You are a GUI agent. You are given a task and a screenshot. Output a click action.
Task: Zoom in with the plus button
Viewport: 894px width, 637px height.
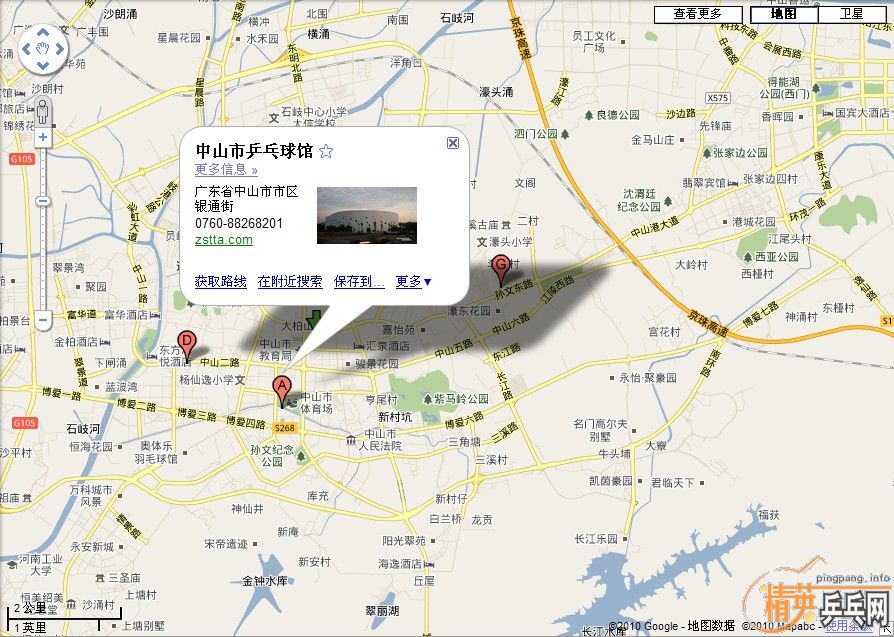[43, 134]
